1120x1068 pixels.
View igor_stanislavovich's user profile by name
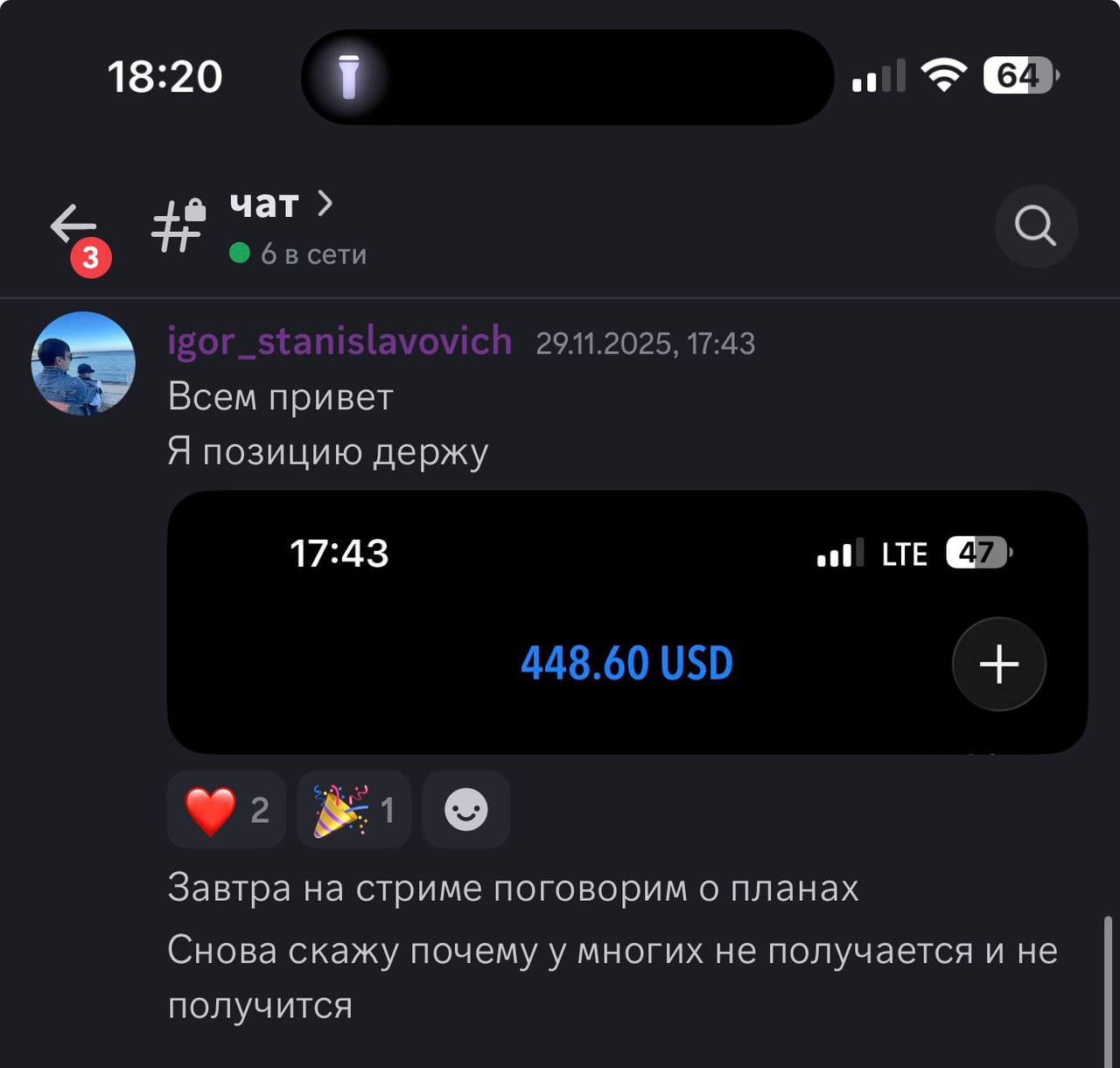point(339,341)
